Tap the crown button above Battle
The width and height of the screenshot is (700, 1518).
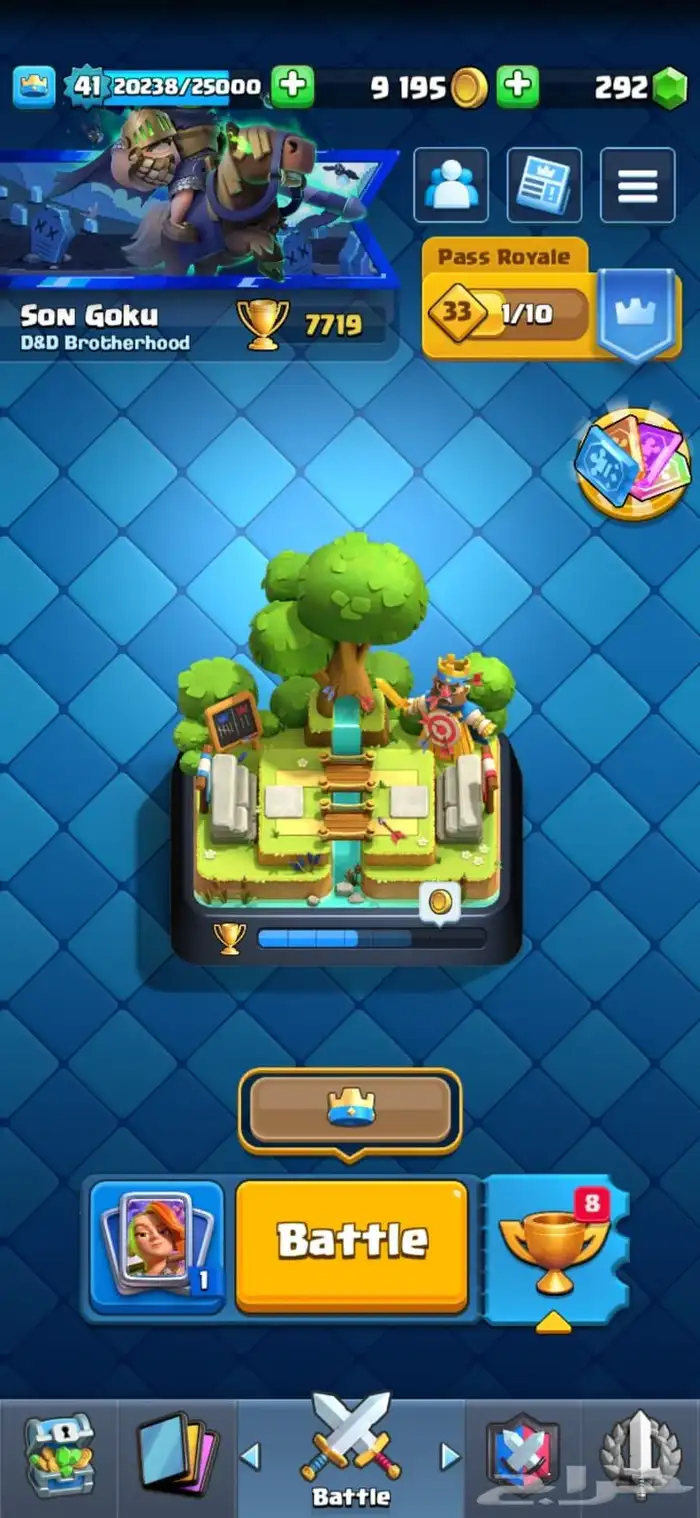pyautogui.click(x=350, y=1110)
